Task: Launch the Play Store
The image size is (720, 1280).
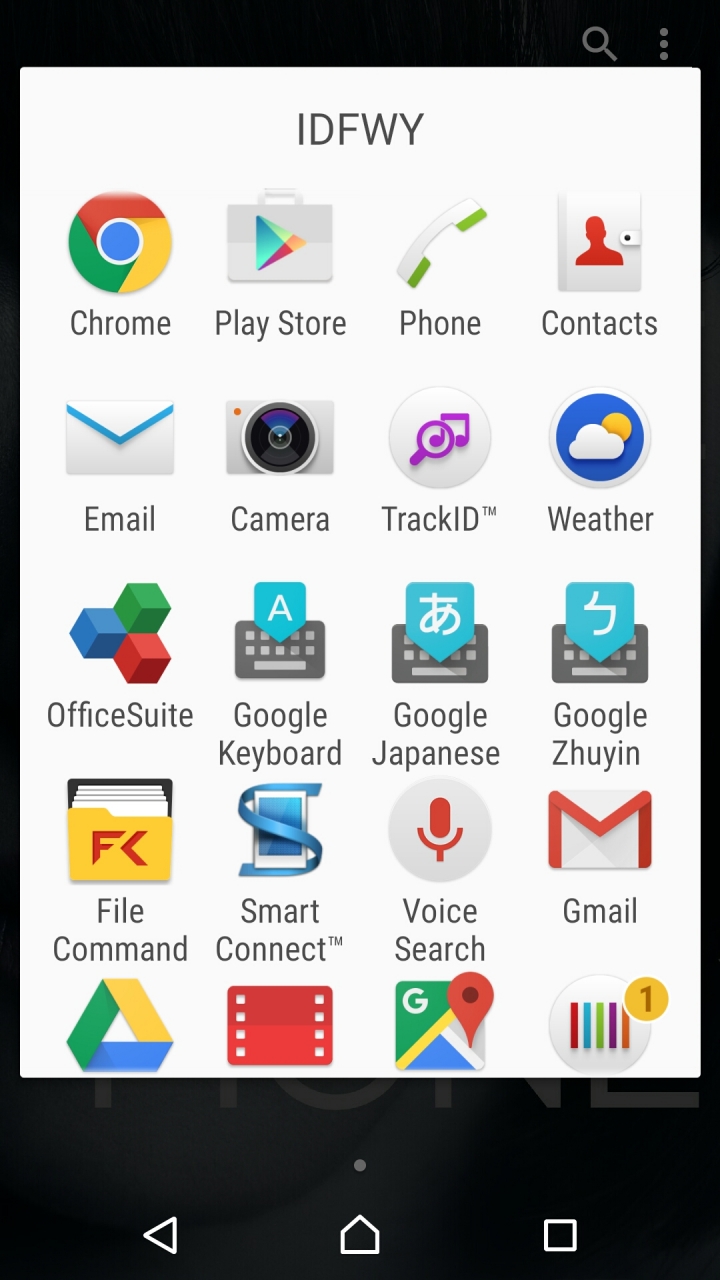Action: (x=280, y=243)
